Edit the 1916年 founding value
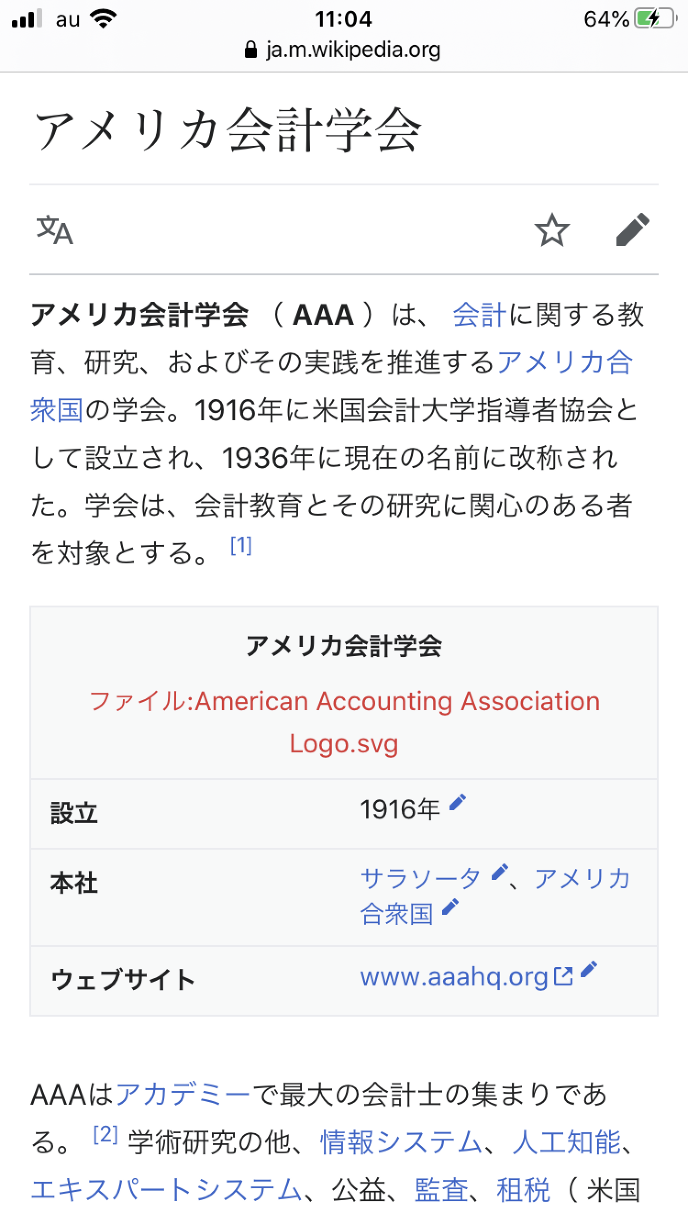This screenshot has width=688, height=1224. [458, 803]
